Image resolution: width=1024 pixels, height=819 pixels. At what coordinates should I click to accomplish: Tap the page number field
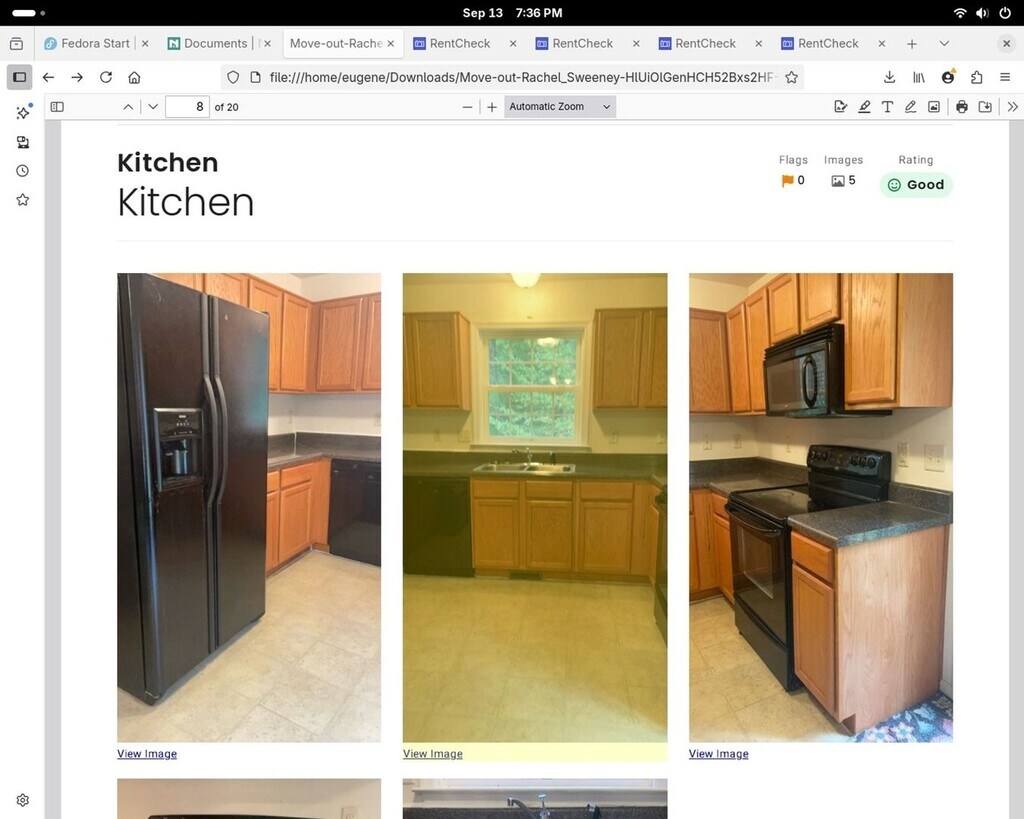pyautogui.click(x=187, y=107)
